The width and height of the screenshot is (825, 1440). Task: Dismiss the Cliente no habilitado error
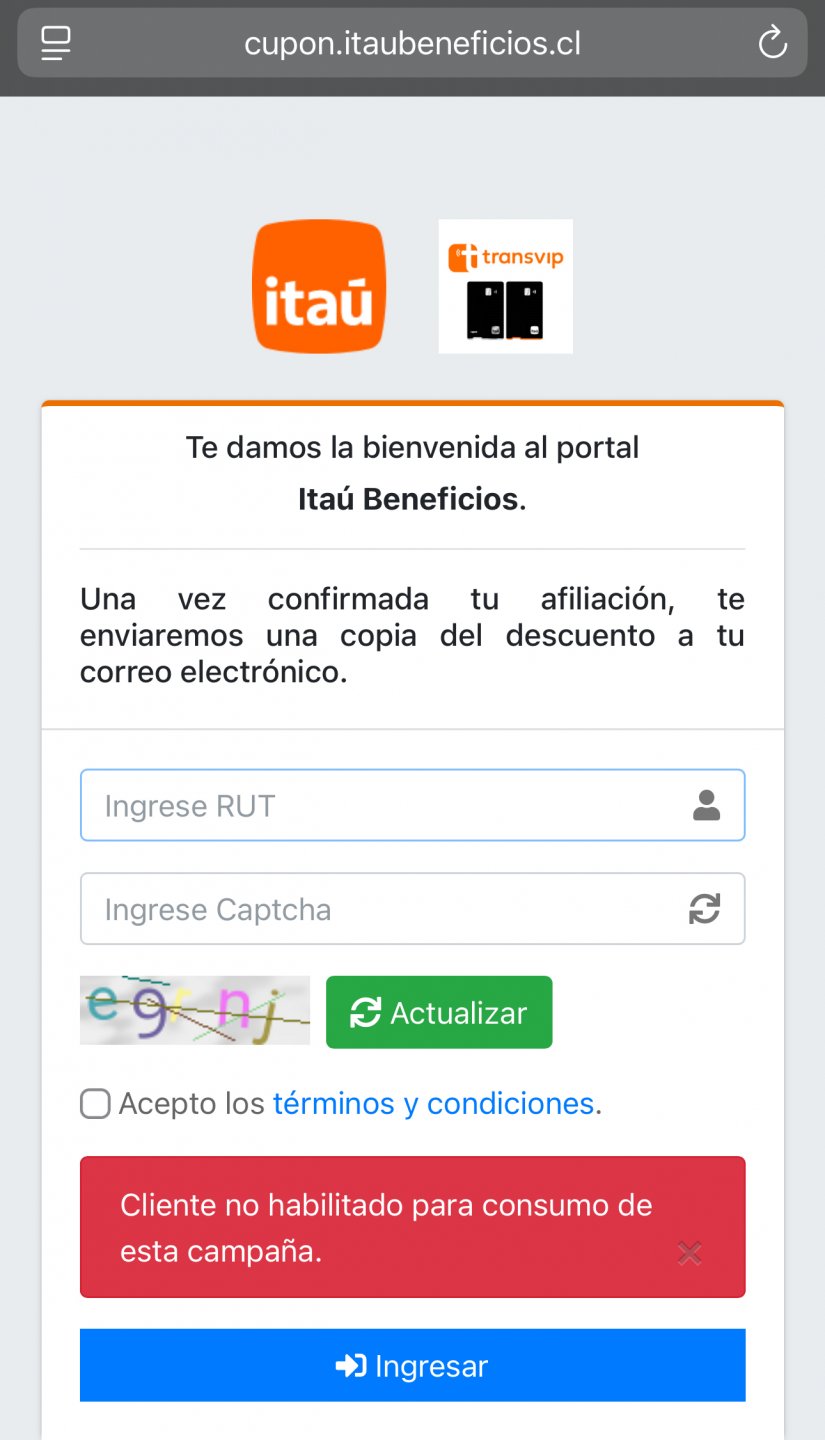pos(689,1252)
